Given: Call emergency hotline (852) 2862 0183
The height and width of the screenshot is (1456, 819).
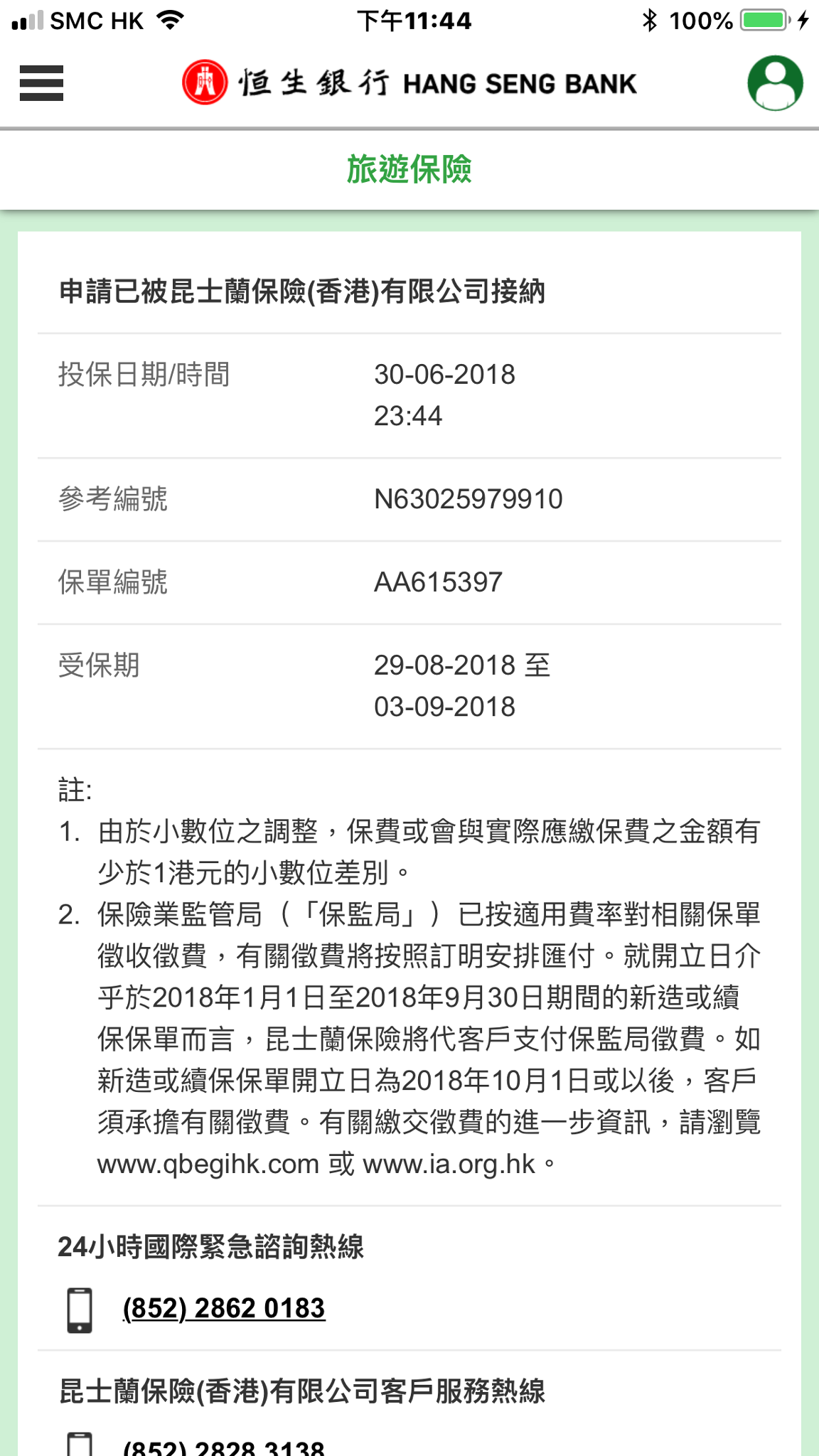Looking at the screenshot, I should click(x=224, y=1308).
